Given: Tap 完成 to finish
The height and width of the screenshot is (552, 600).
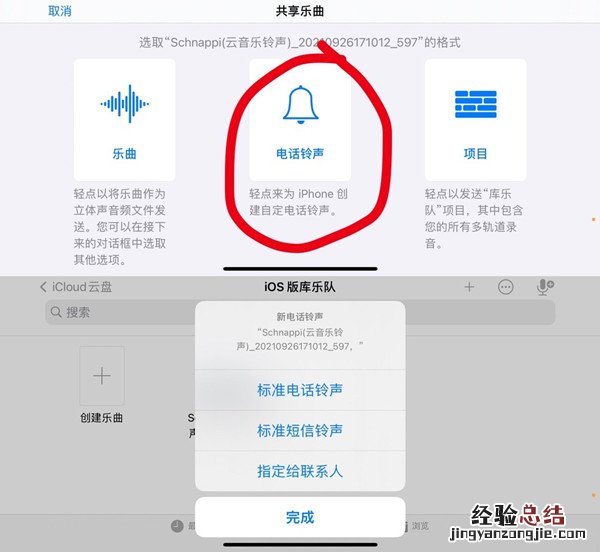Looking at the screenshot, I should pos(300,517).
